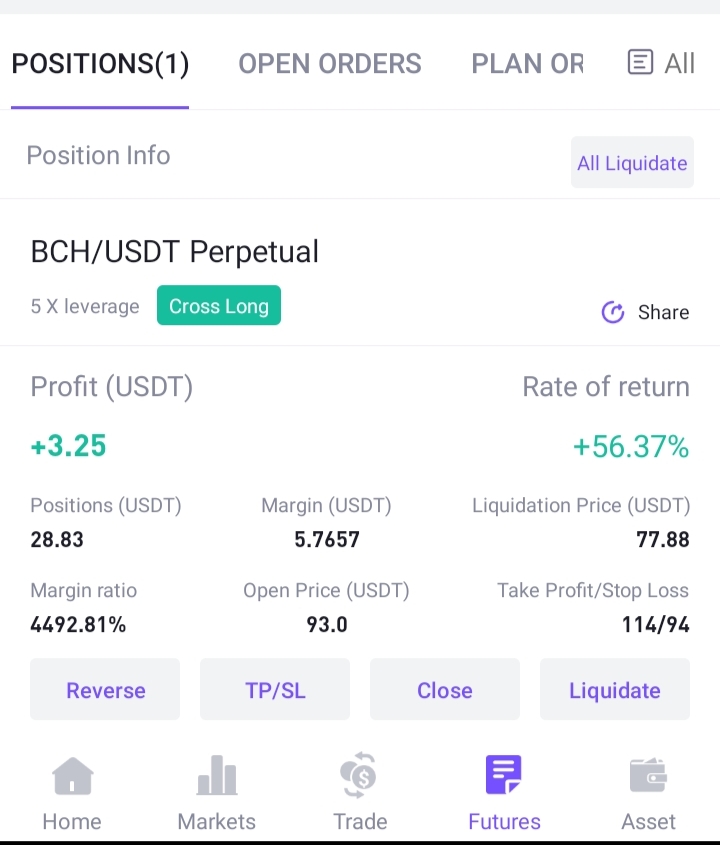The width and height of the screenshot is (720, 845).
Task: Open the All orders list
Action: pos(661,63)
